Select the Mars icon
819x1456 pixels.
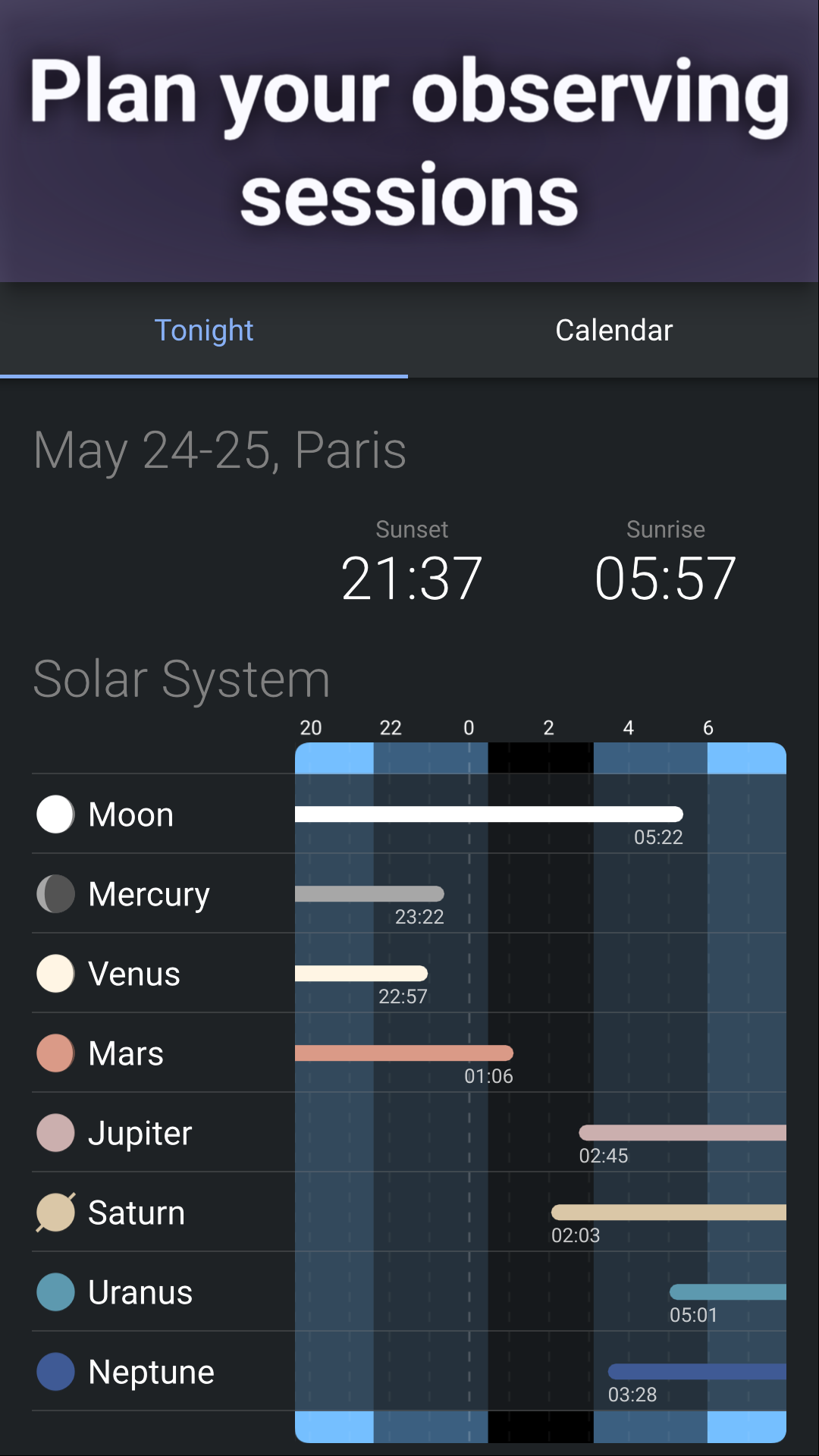coord(54,1053)
